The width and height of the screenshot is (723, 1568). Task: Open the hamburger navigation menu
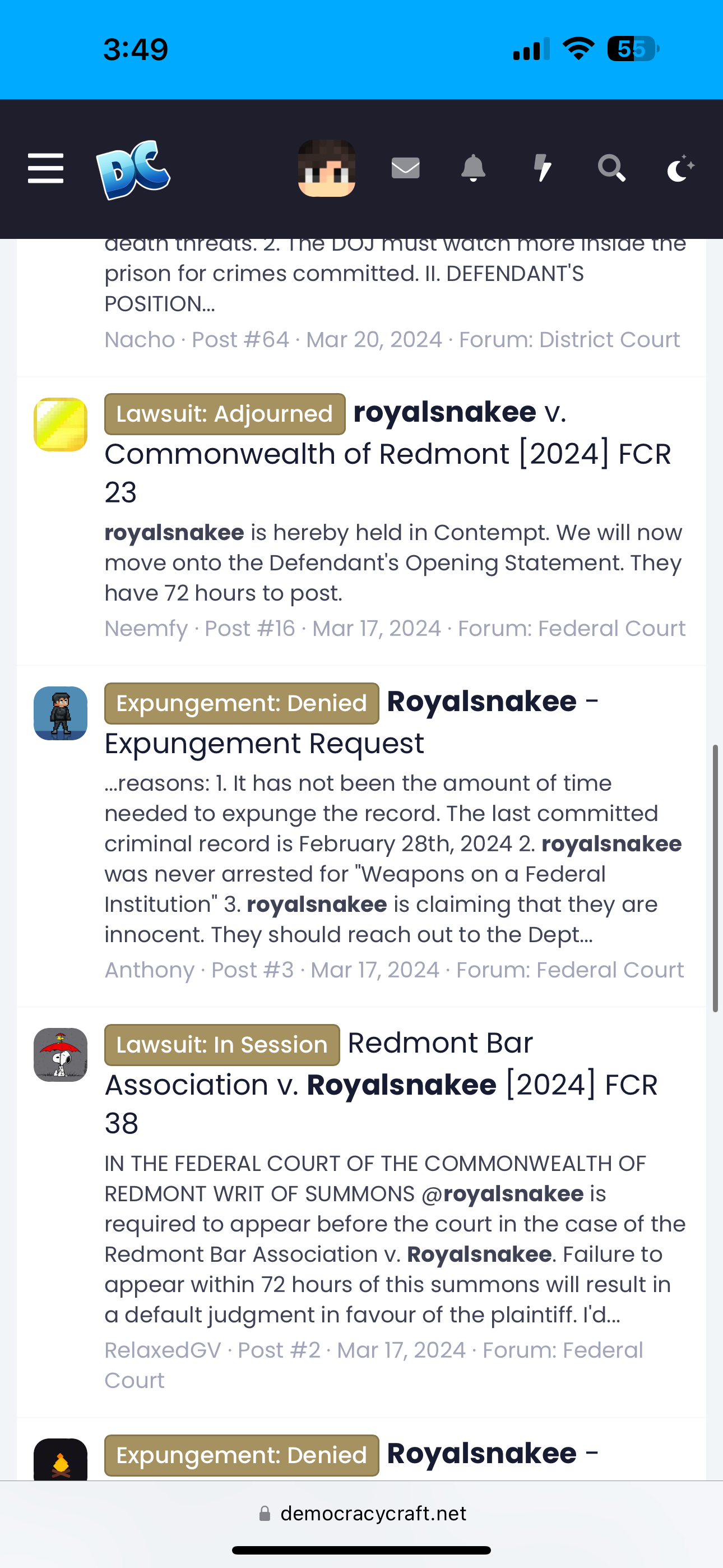[45, 169]
